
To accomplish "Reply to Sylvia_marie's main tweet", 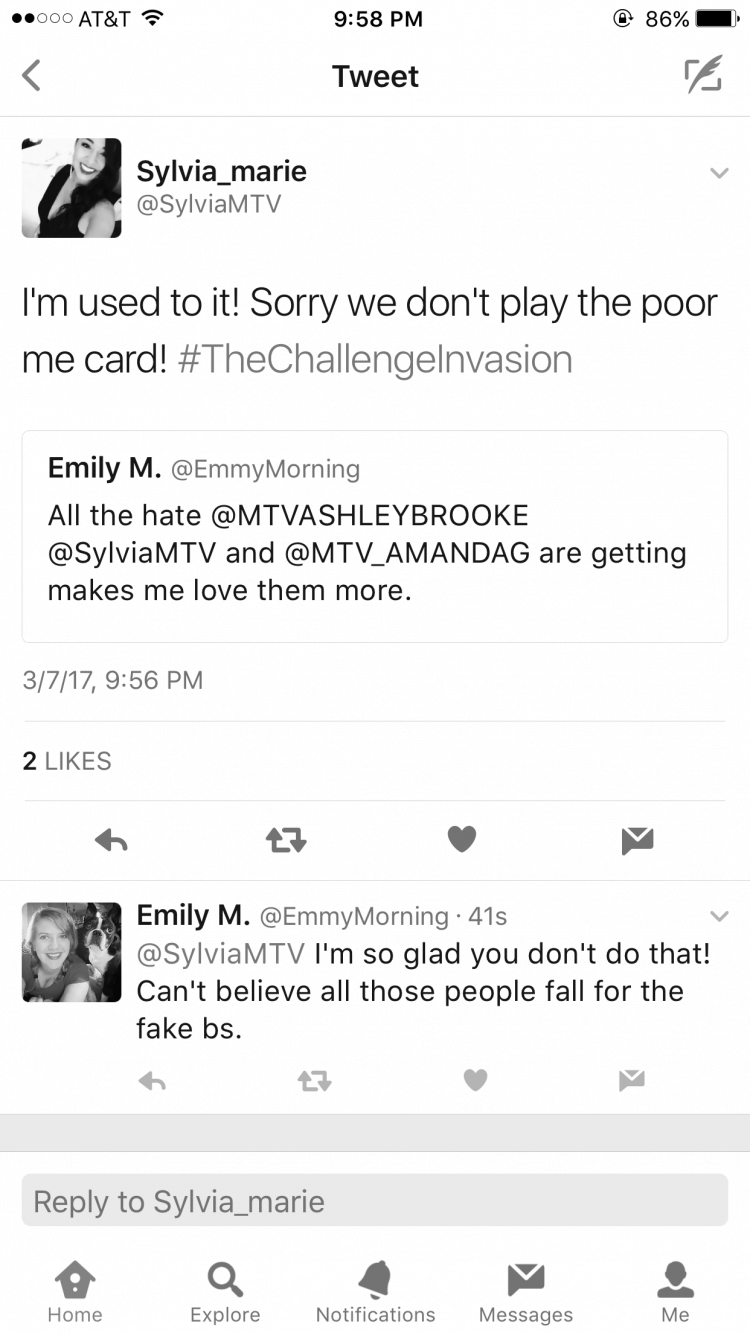I will pyautogui.click(x=111, y=841).
